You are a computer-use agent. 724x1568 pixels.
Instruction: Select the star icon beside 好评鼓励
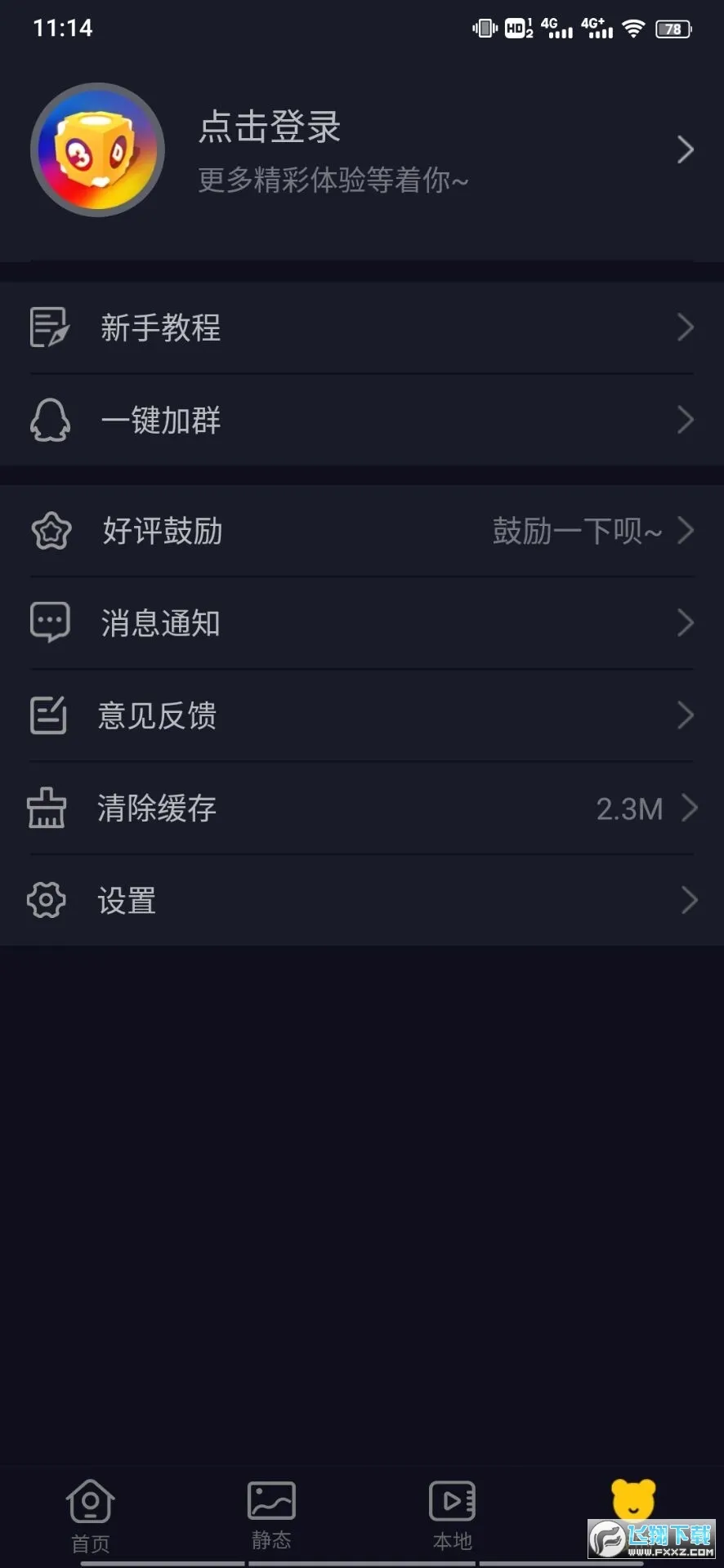(x=50, y=531)
